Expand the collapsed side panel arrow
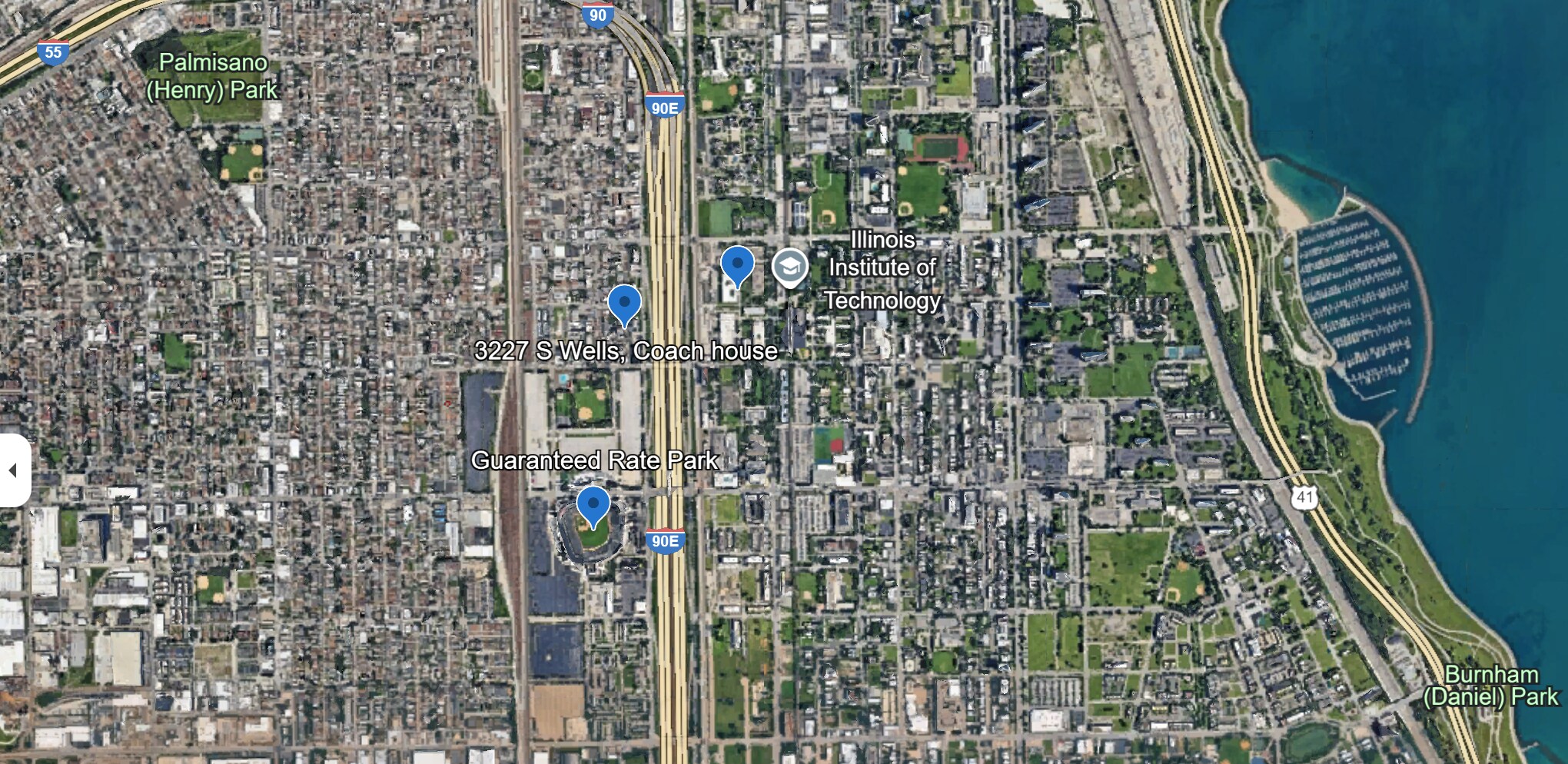 [13, 470]
